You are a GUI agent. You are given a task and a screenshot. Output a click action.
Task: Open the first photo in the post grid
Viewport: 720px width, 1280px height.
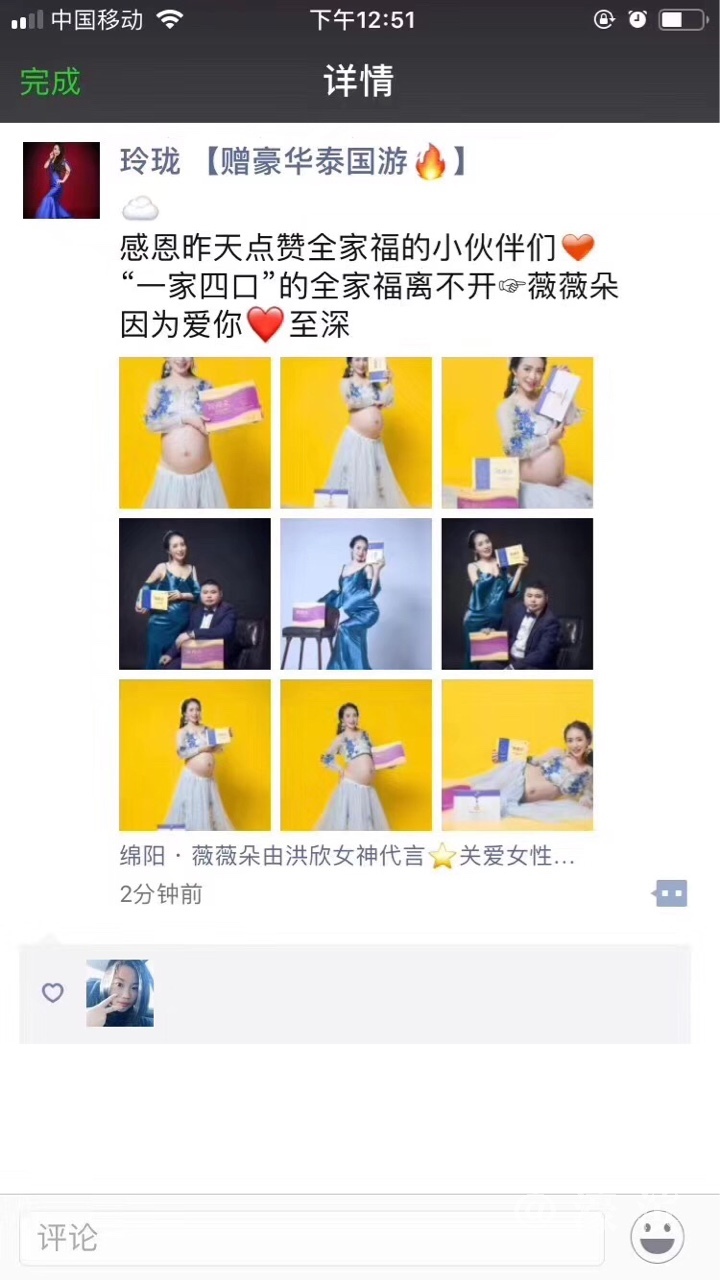pos(195,432)
